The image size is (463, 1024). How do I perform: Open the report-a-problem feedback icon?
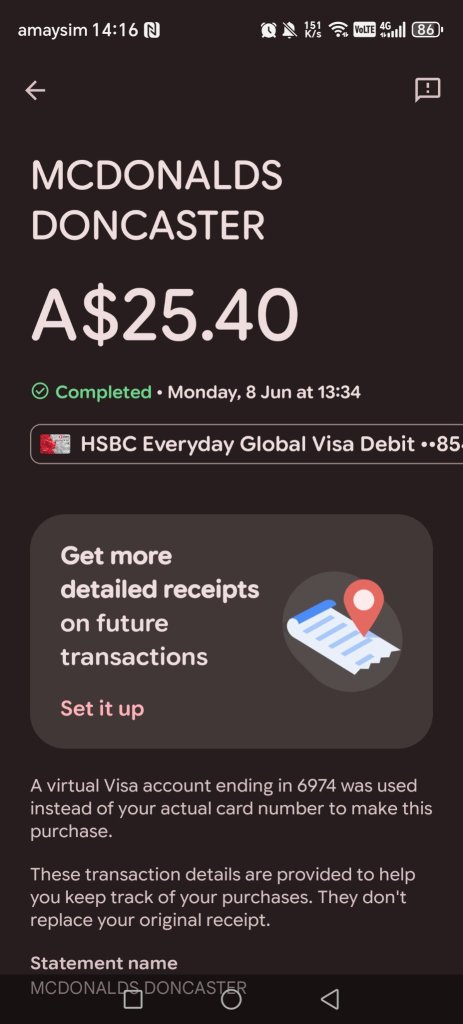428,90
